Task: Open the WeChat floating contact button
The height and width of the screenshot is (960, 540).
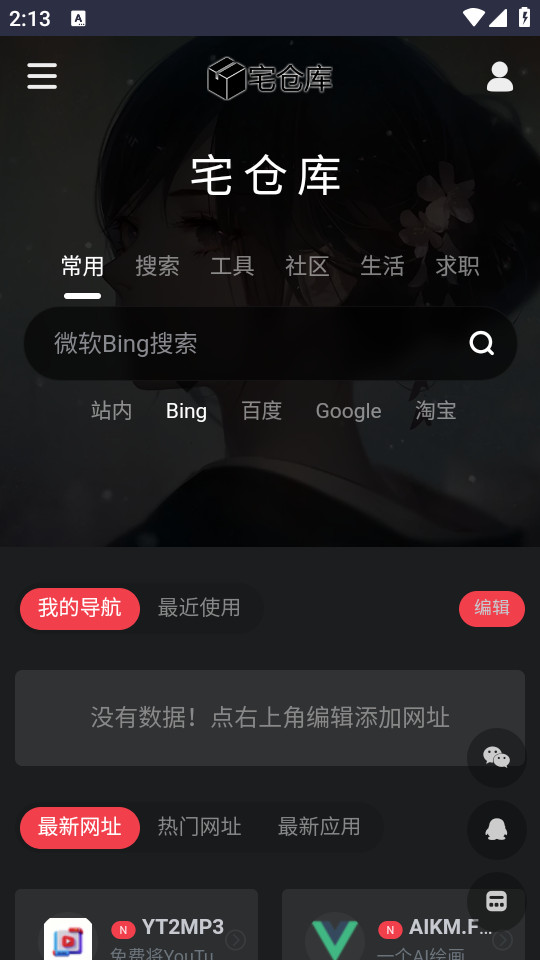Action: pyautogui.click(x=497, y=758)
